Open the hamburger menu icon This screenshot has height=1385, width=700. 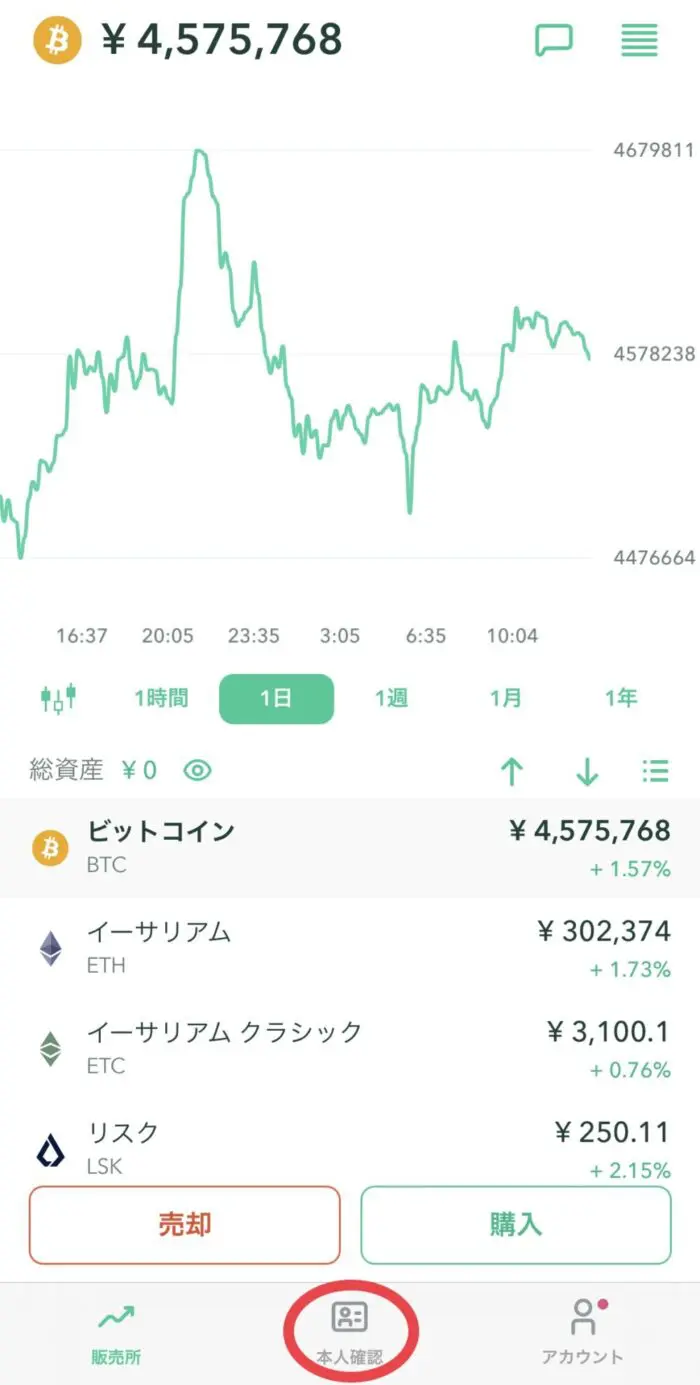[639, 41]
